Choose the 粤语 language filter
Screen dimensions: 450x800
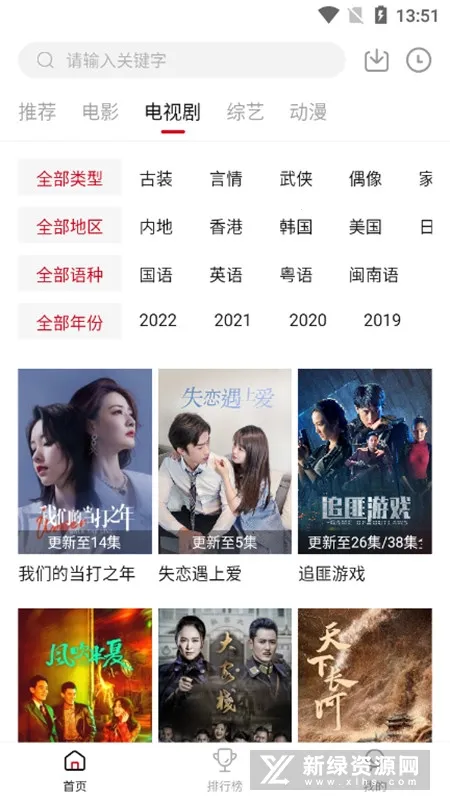(x=296, y=275)
